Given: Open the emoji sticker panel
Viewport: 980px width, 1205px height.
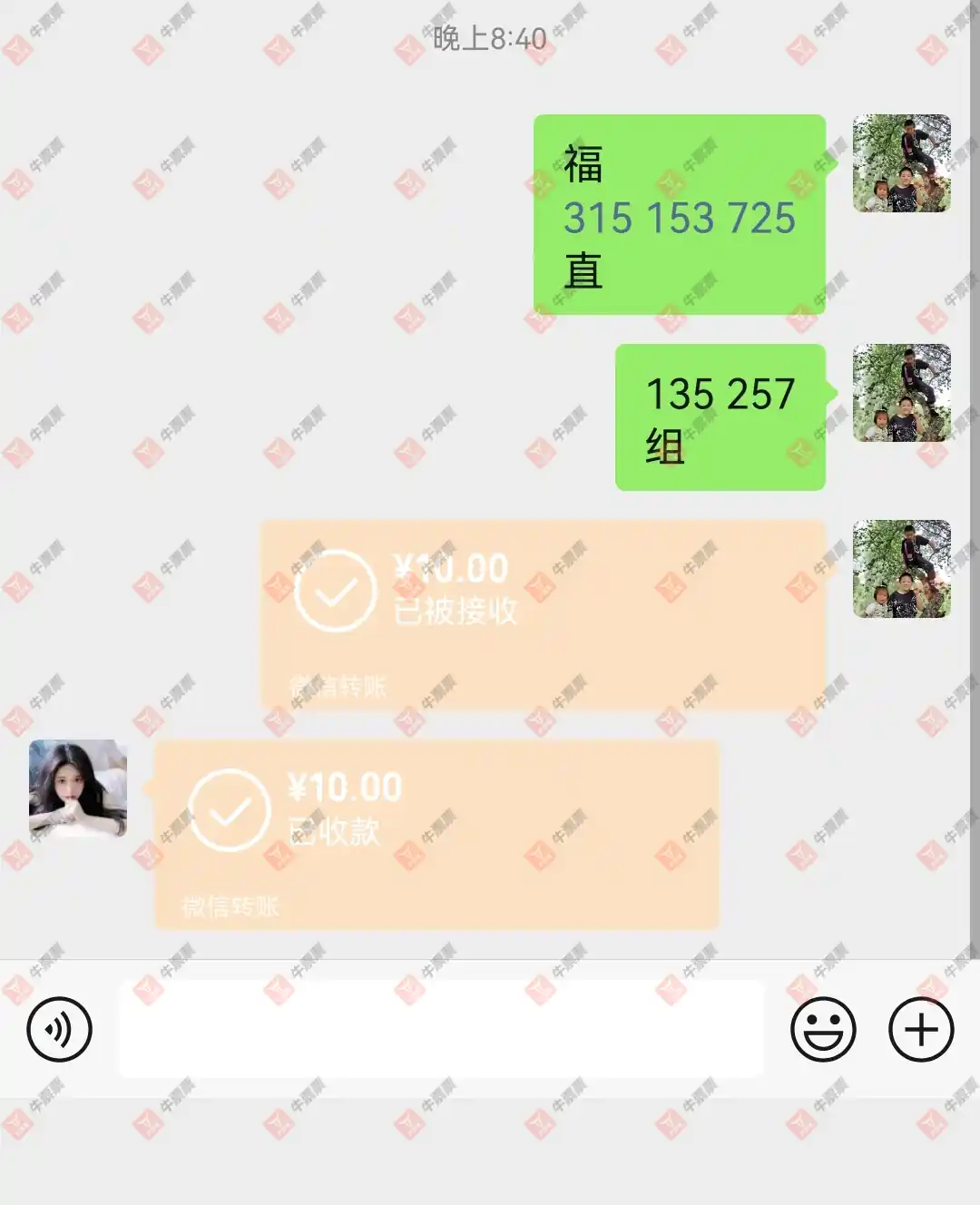Looking at the screenshot, I should pyautogui.click(x=823, y=1029).
